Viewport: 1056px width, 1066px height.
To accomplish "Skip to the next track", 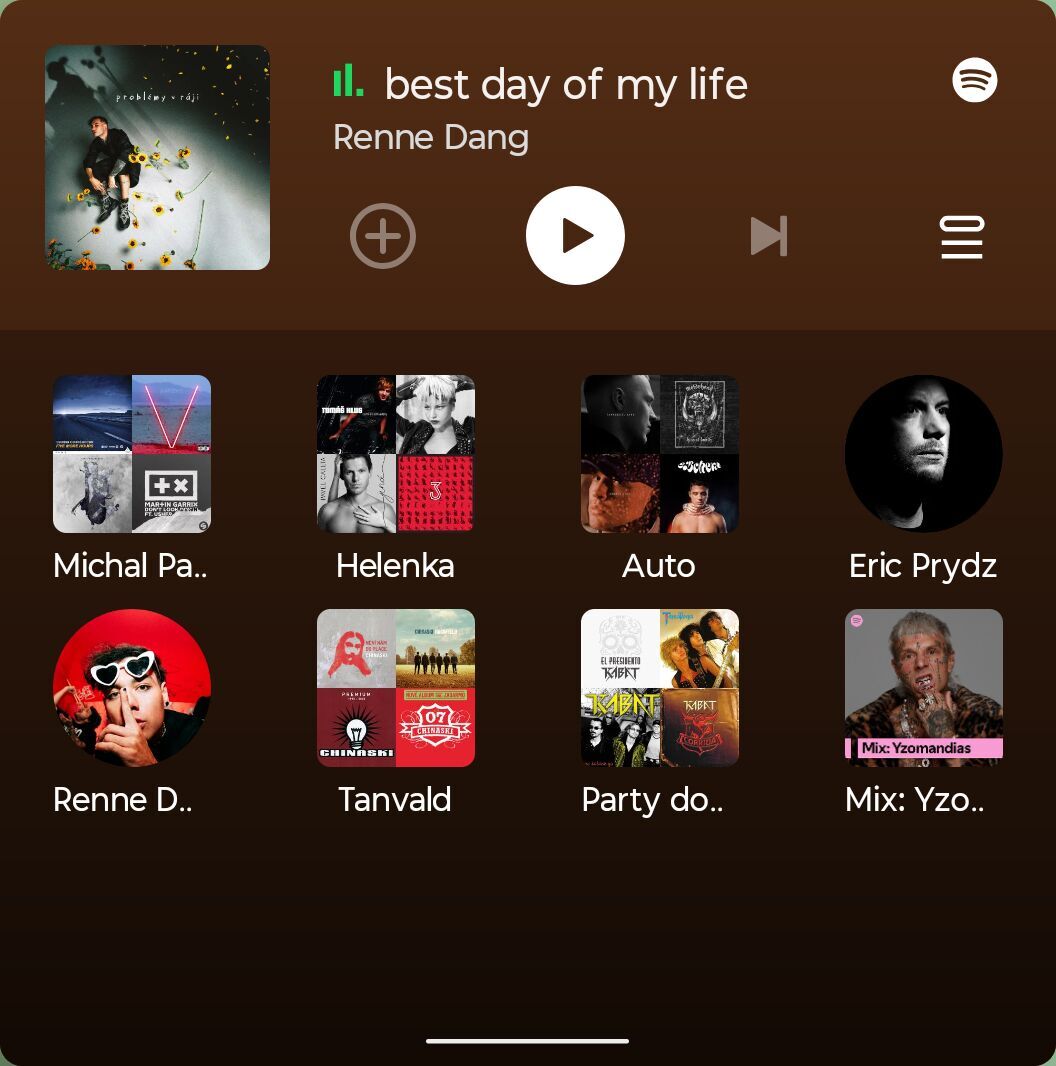I will (768, 236).
